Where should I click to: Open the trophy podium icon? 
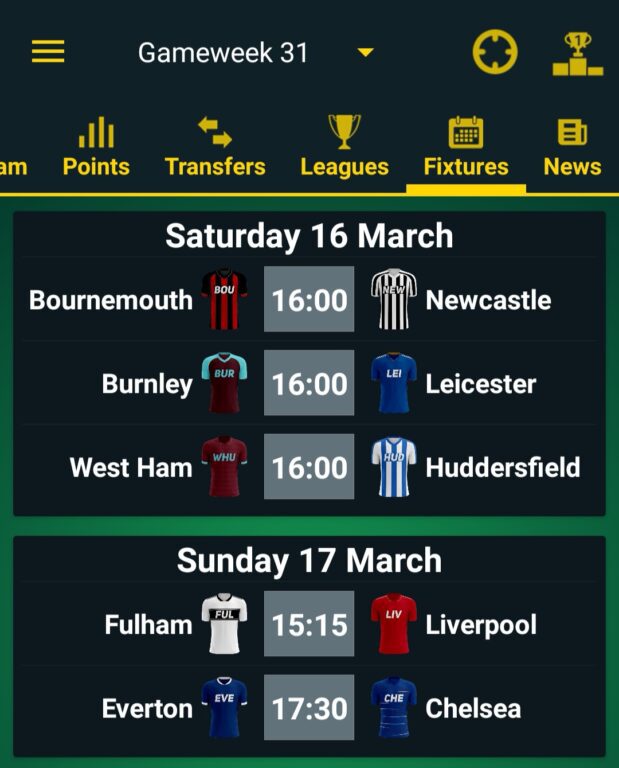pos(577,53)
